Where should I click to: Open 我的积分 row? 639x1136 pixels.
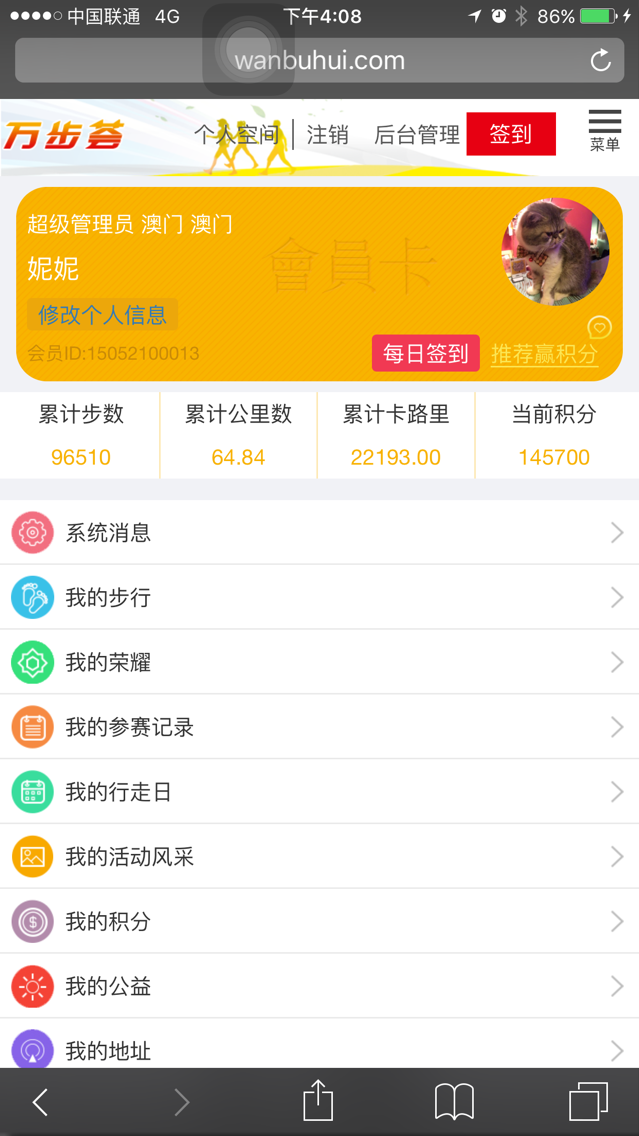319,921
